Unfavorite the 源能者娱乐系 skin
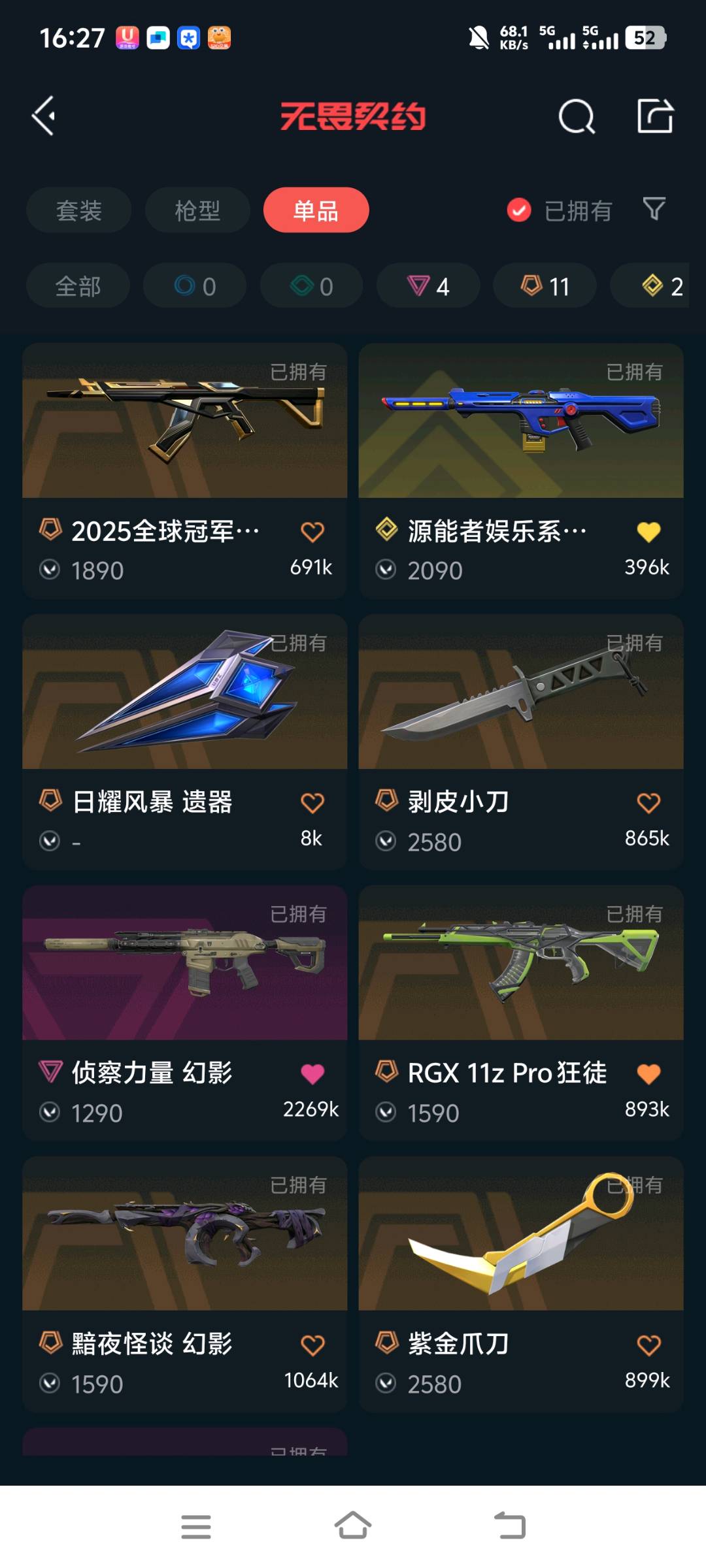The image size is (706, 1568). (648, 532)
